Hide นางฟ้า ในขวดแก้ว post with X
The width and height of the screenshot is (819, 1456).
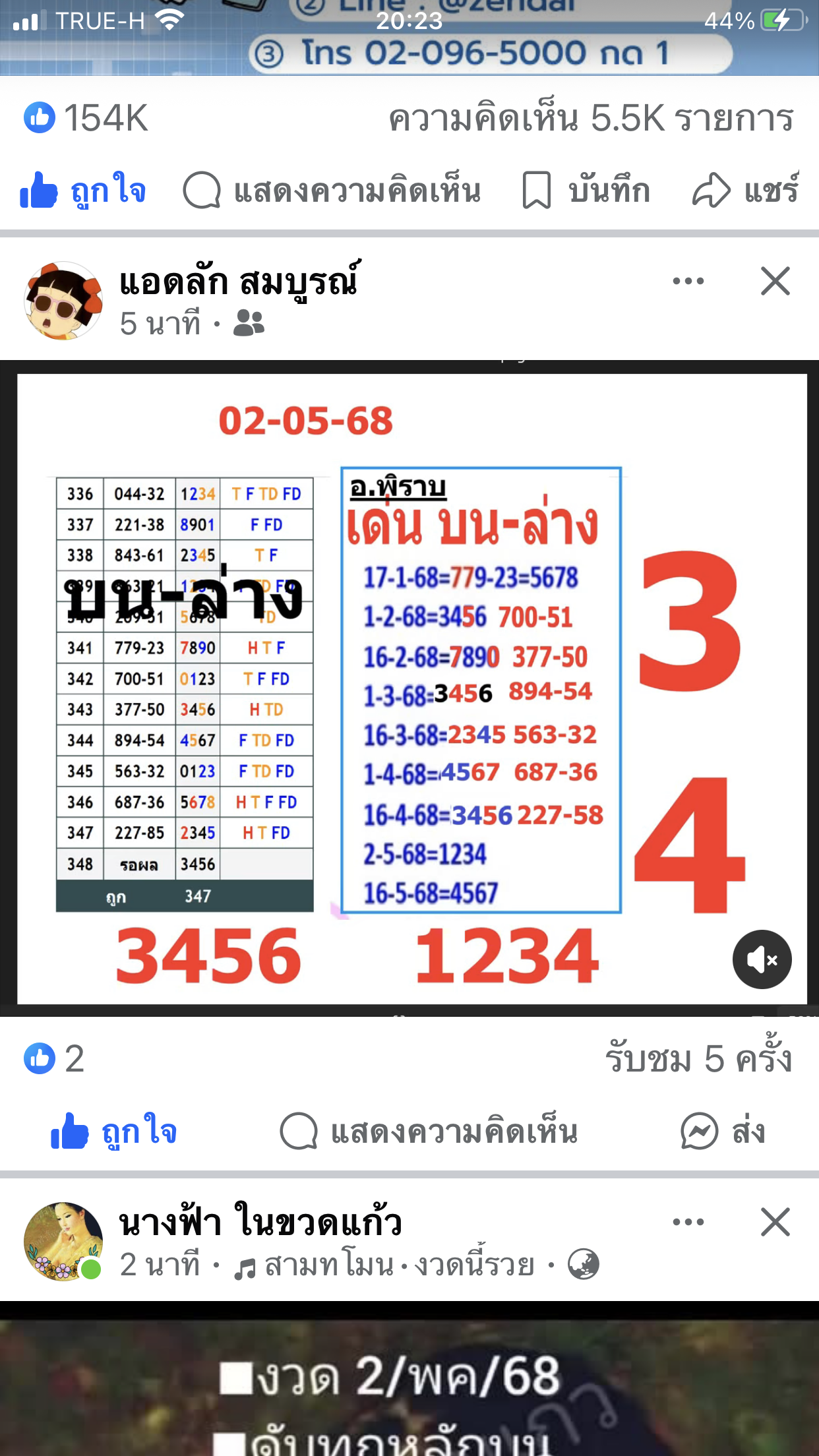(775, 1223)
